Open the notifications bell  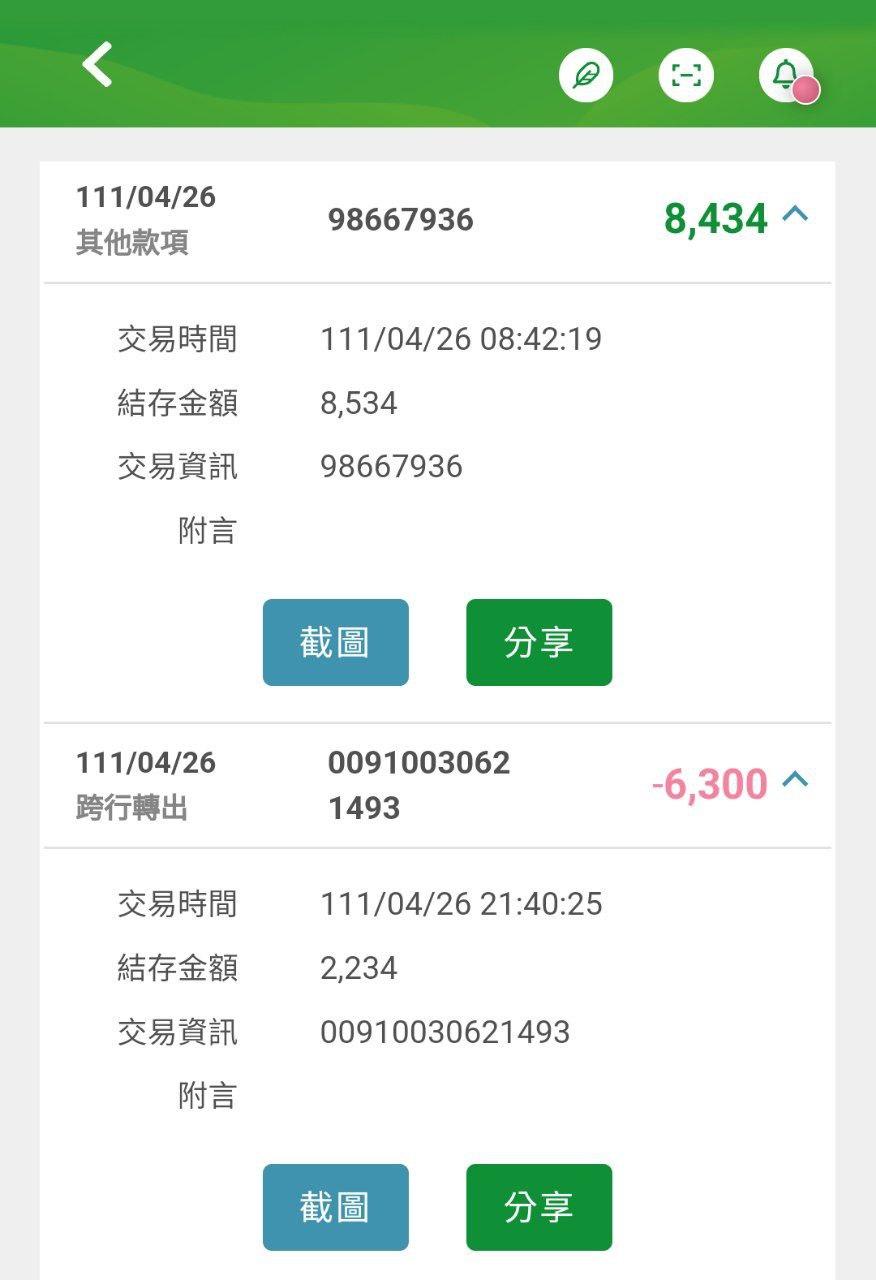tap(786, 75)
